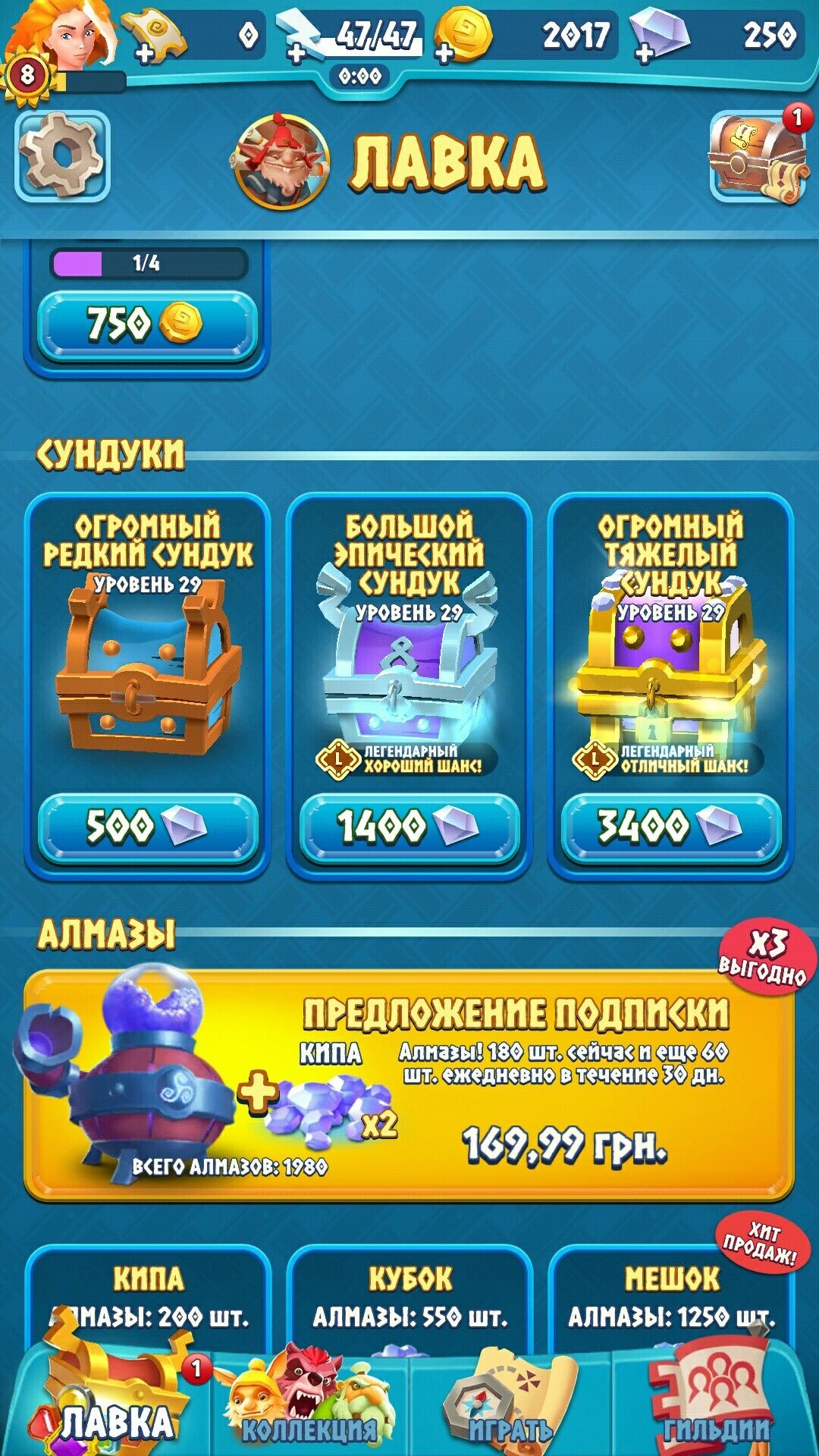Buy Большой эпический сундук for 1400 diamonds
Viewport: 819px width, 1456px height.
[x=409, y=827]
